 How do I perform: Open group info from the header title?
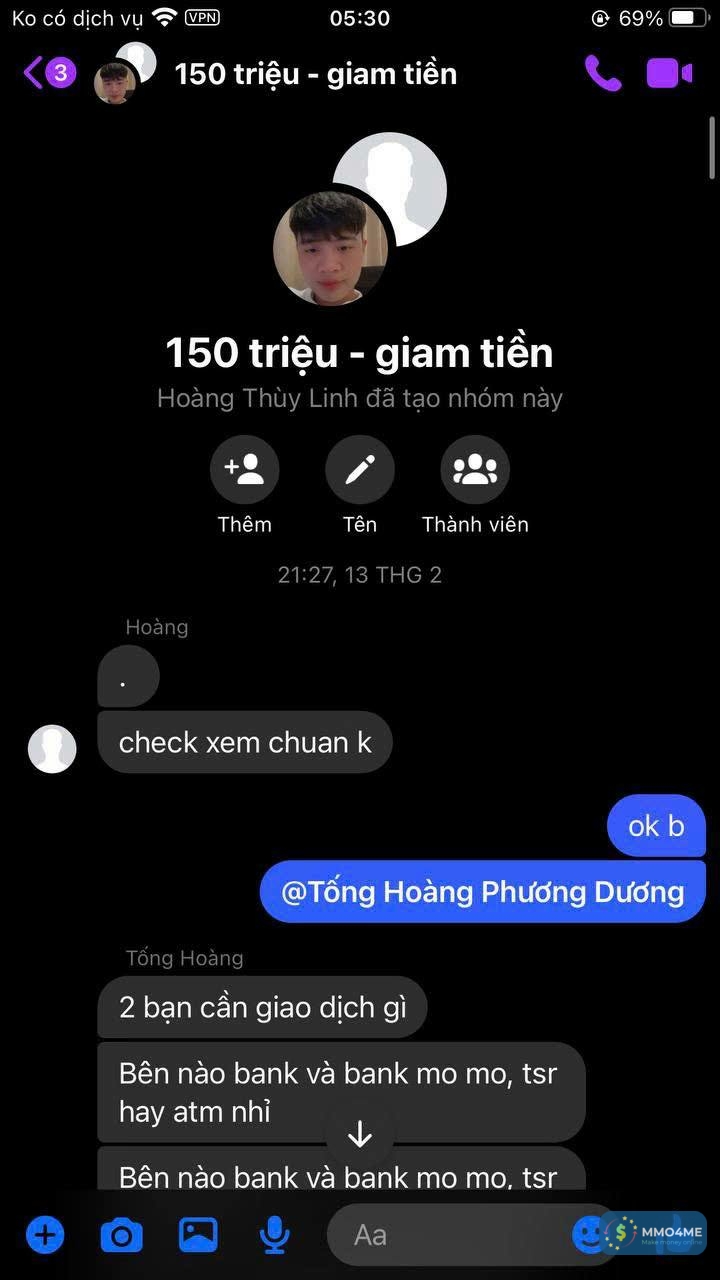point(315,74)
